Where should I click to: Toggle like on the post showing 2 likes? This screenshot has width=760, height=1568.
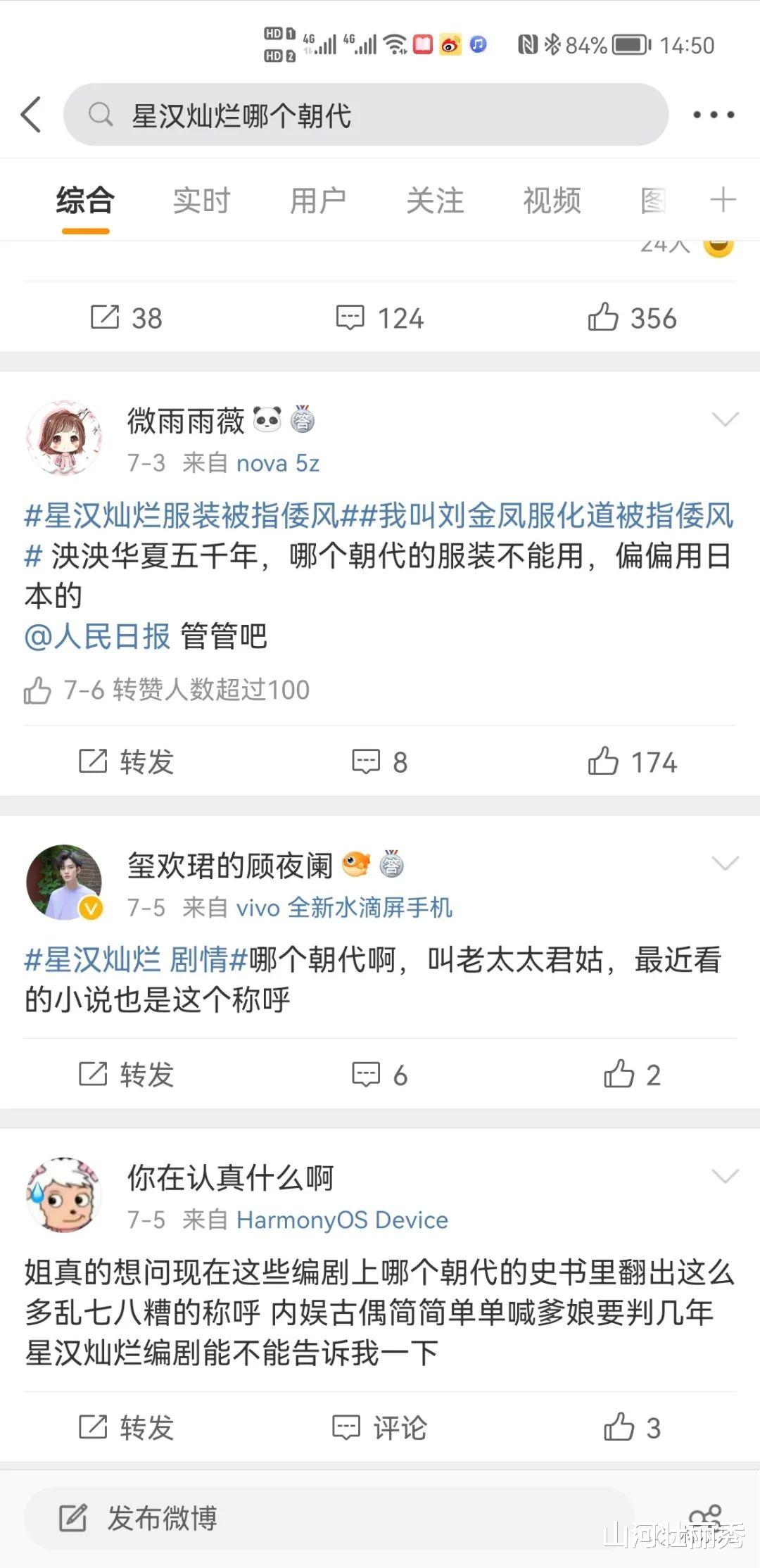coord(622,1075)
